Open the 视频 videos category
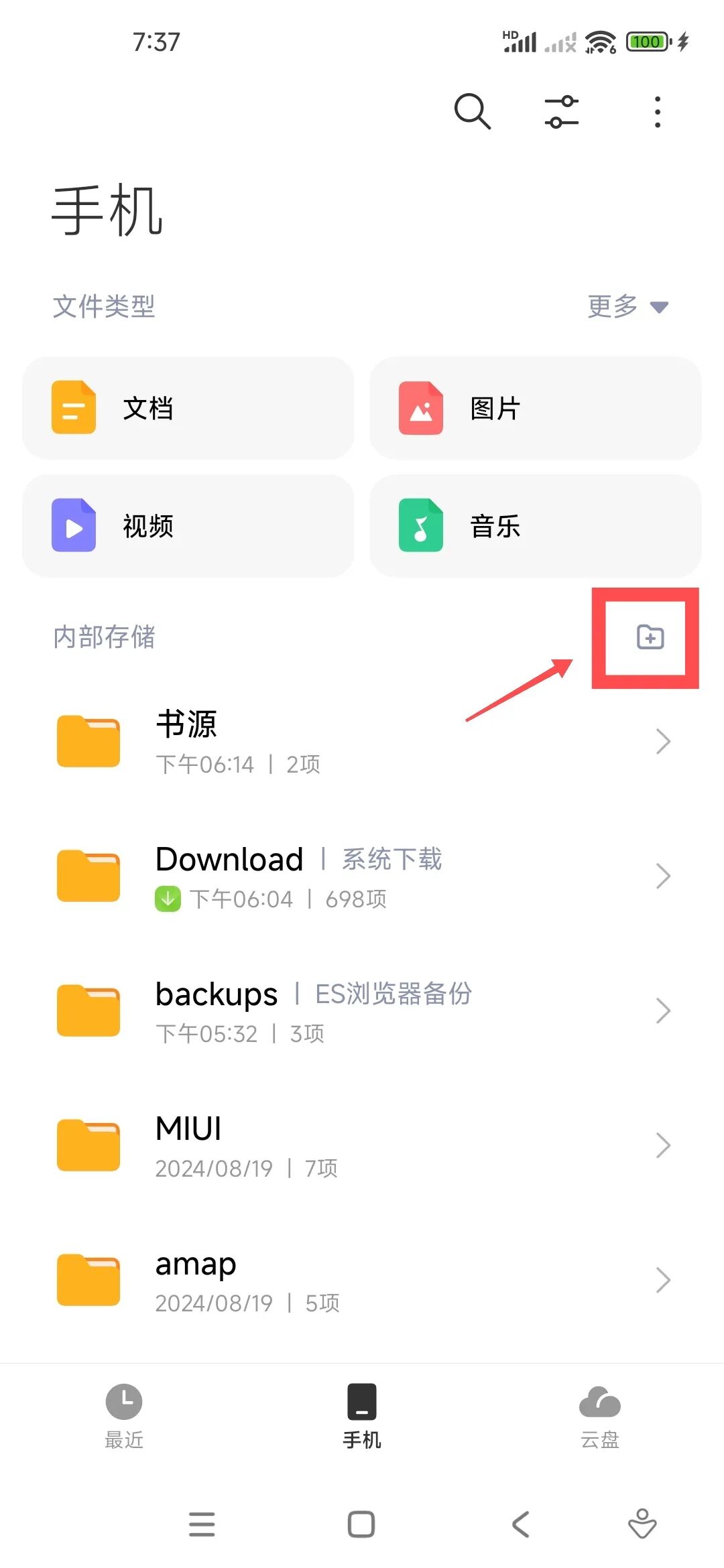This screenshot has width=724, height=1568. [x=188, y=526]
